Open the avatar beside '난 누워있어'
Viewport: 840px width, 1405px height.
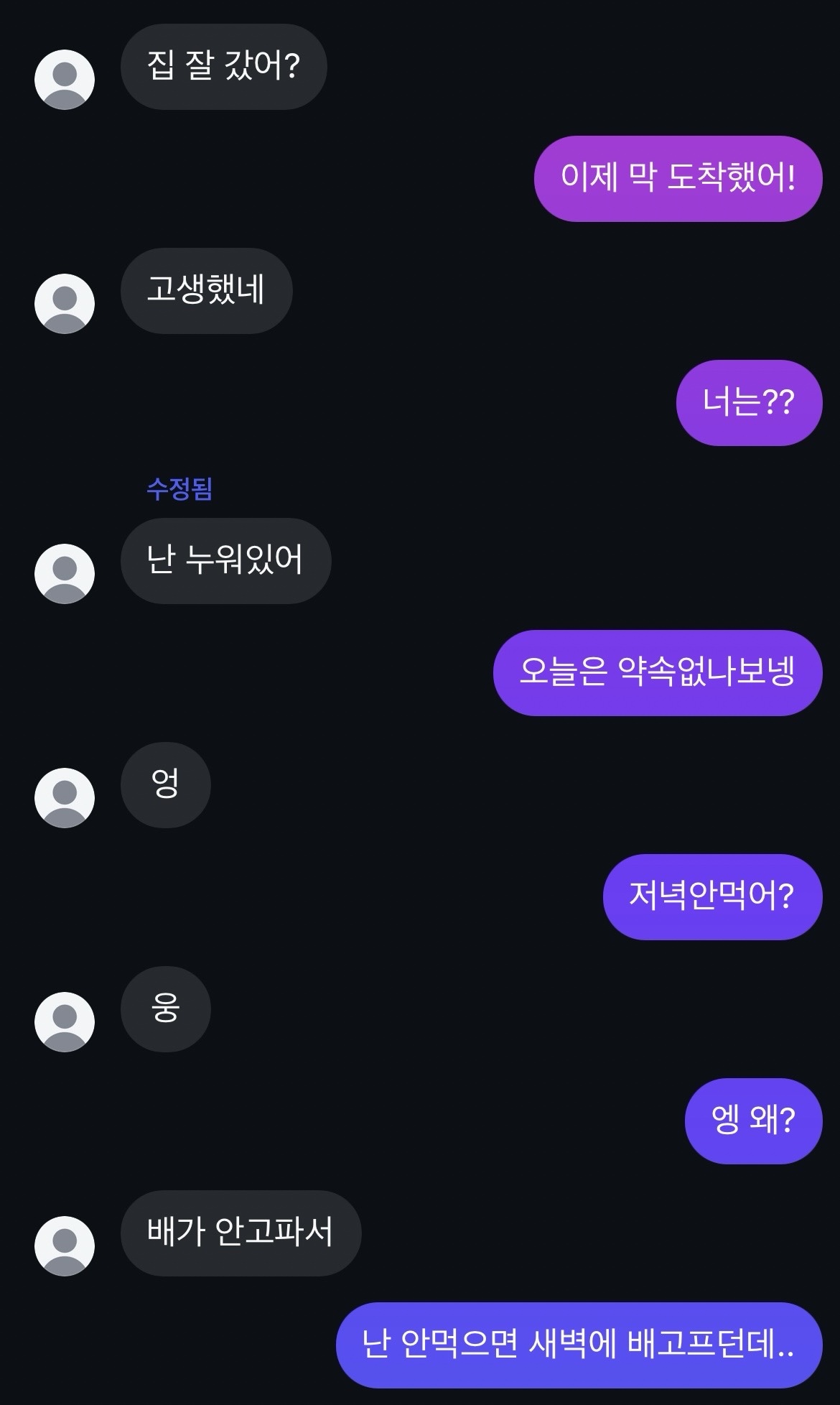tap(65, 573)
